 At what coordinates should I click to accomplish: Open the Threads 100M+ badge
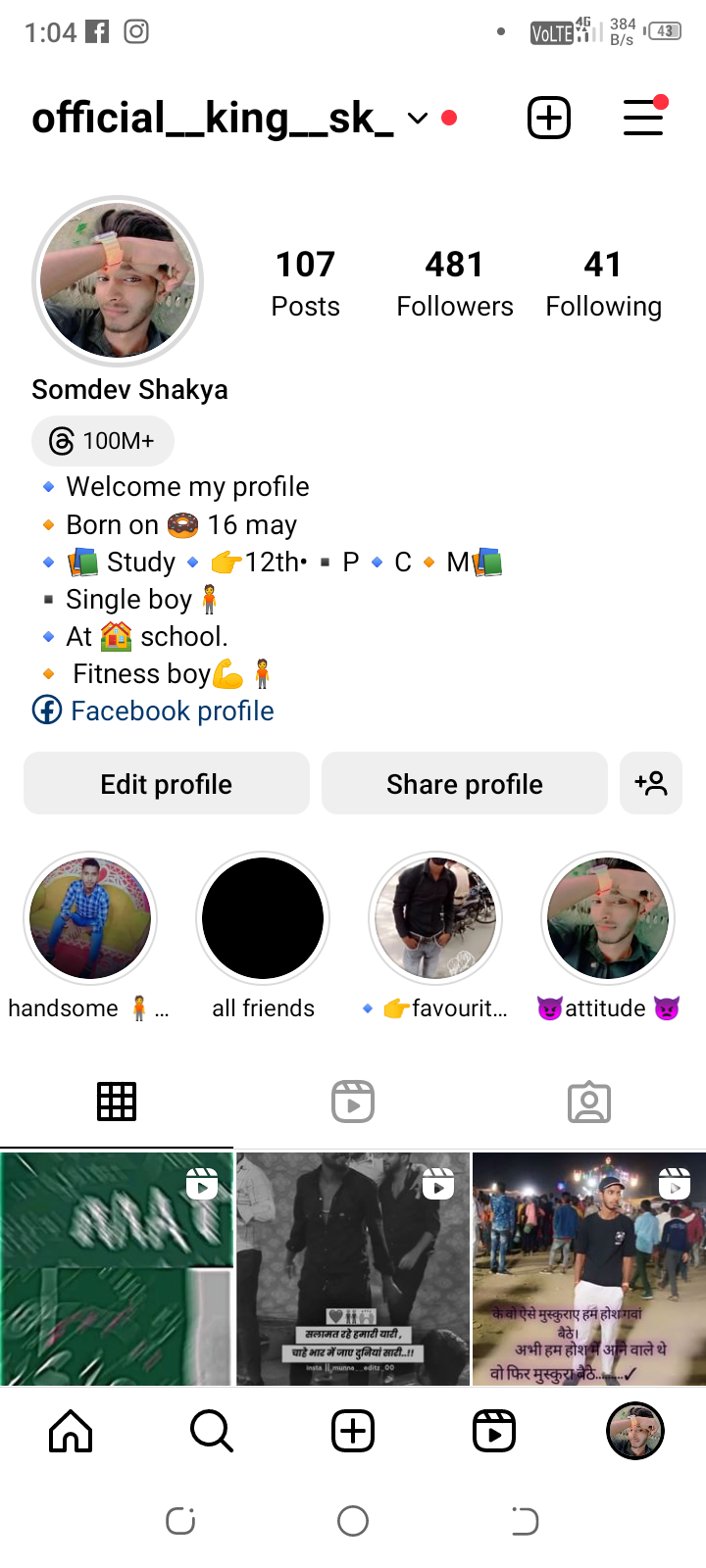103,441
